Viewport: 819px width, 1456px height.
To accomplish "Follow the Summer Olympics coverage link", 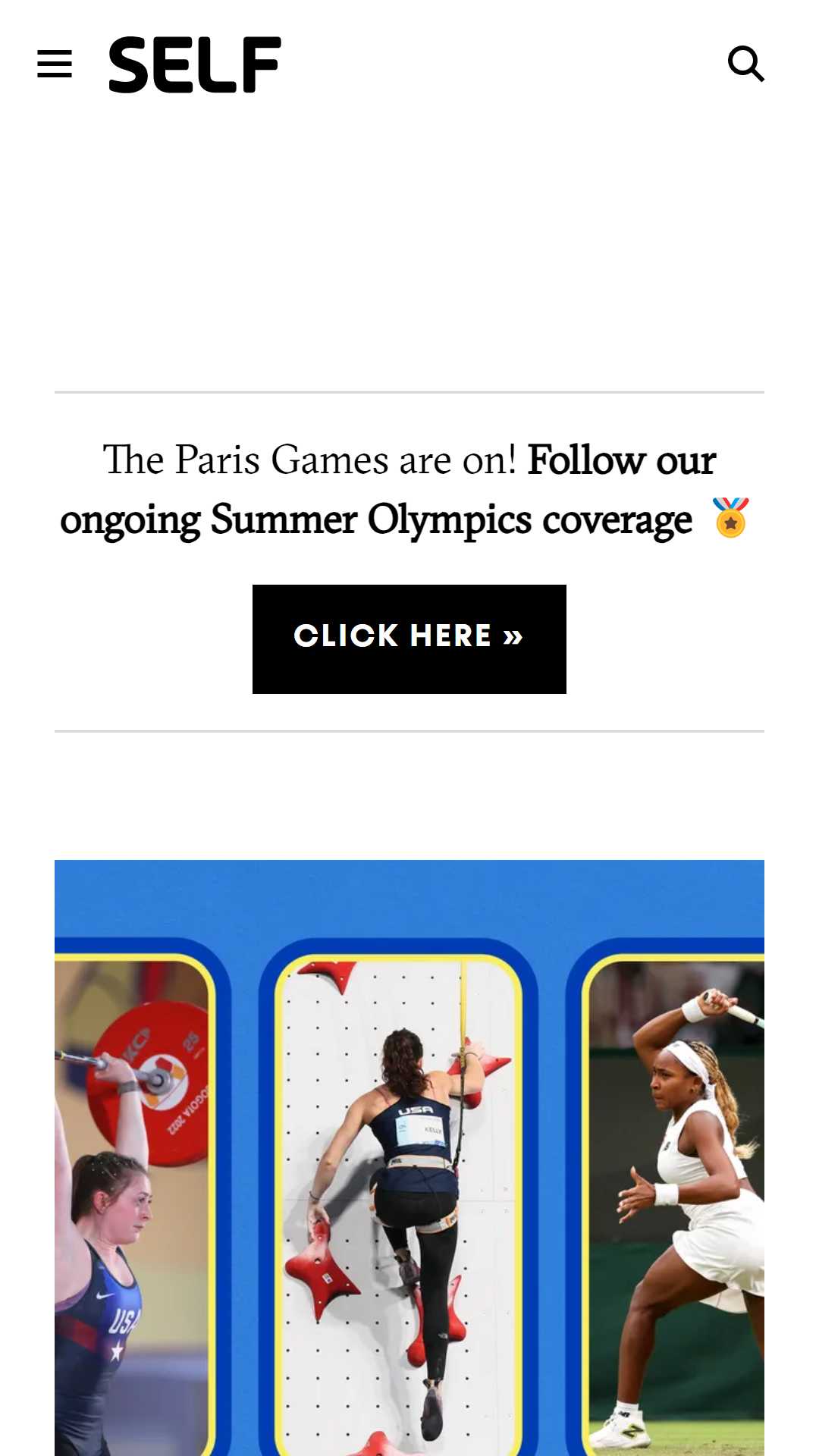I will pyautogui.click(x=388, y=490).
